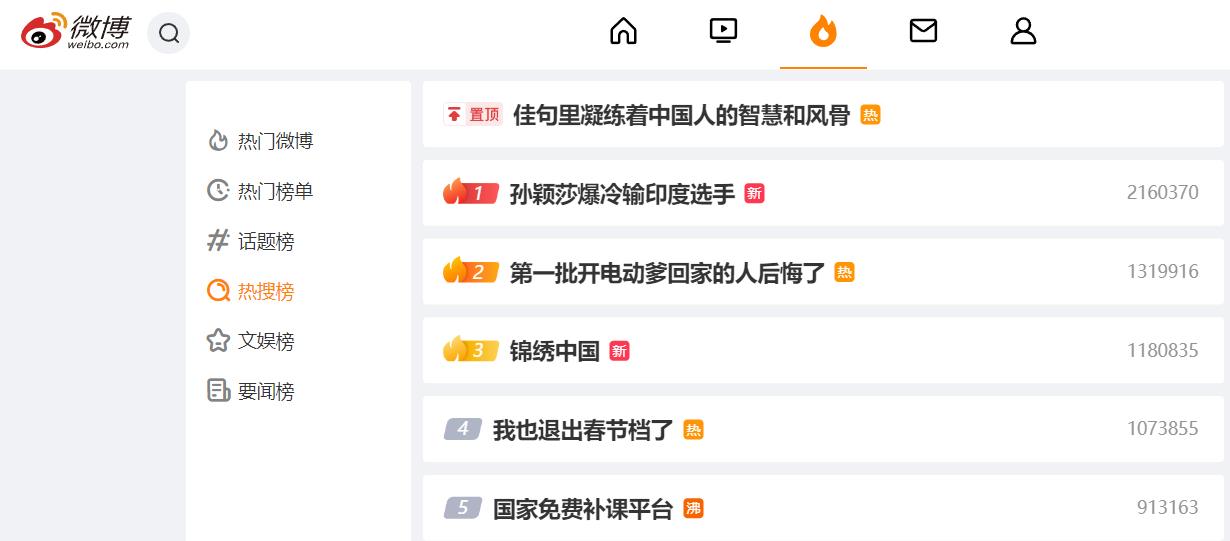Open the trending topic 锦绣中国
Viewport: 1230px width, 541px height.
(x=554, y=351)
